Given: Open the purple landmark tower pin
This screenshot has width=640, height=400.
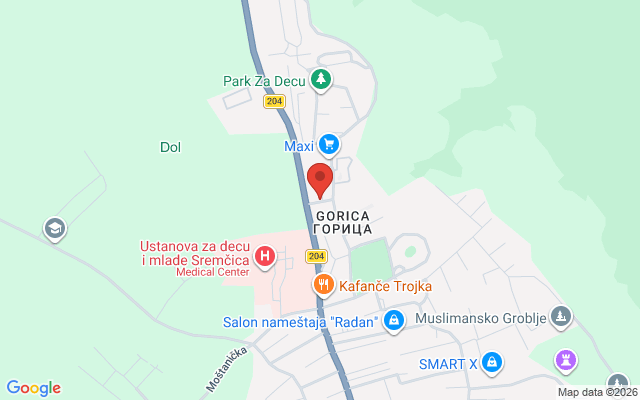Looking at the screenshot, I should (566, 361).
